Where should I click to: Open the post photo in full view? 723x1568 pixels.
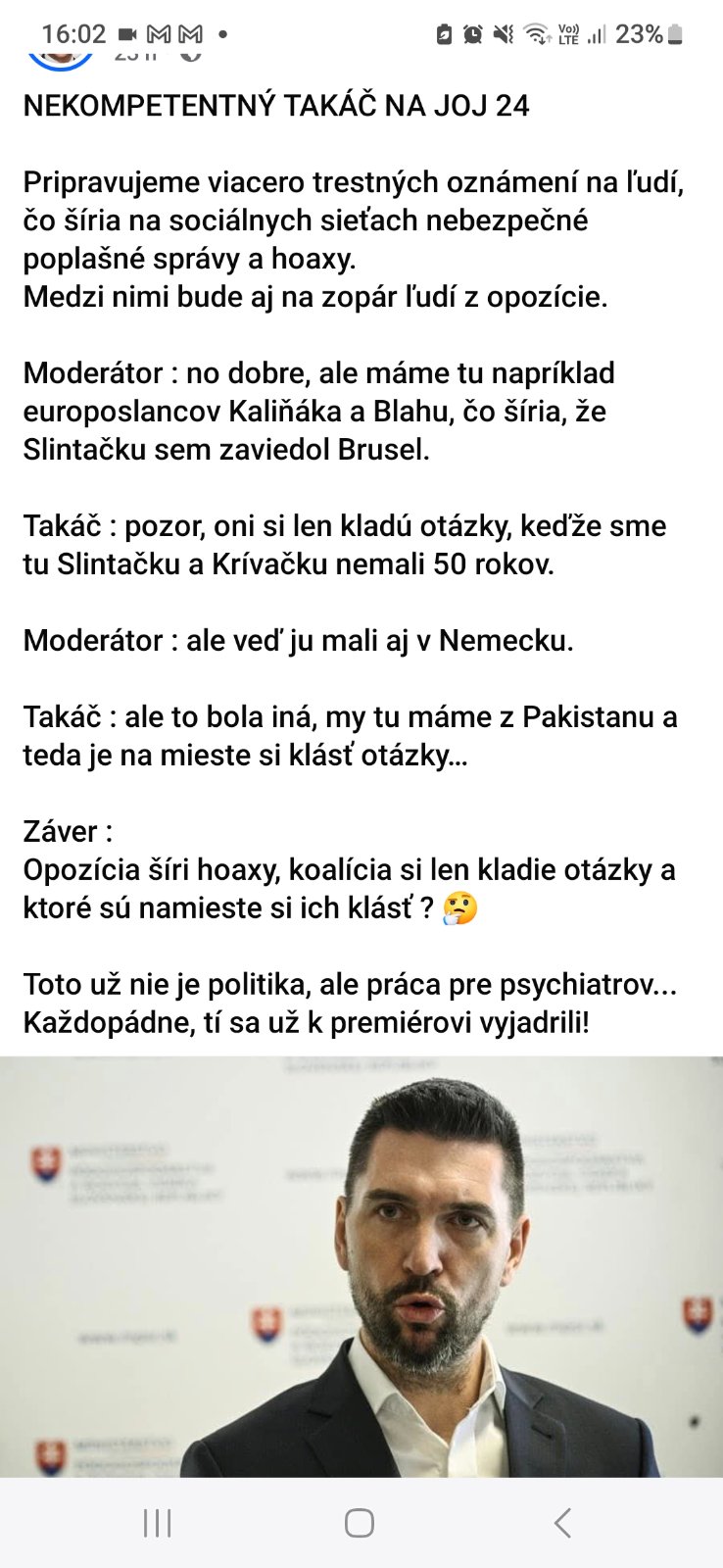(x=361, y=1265)
